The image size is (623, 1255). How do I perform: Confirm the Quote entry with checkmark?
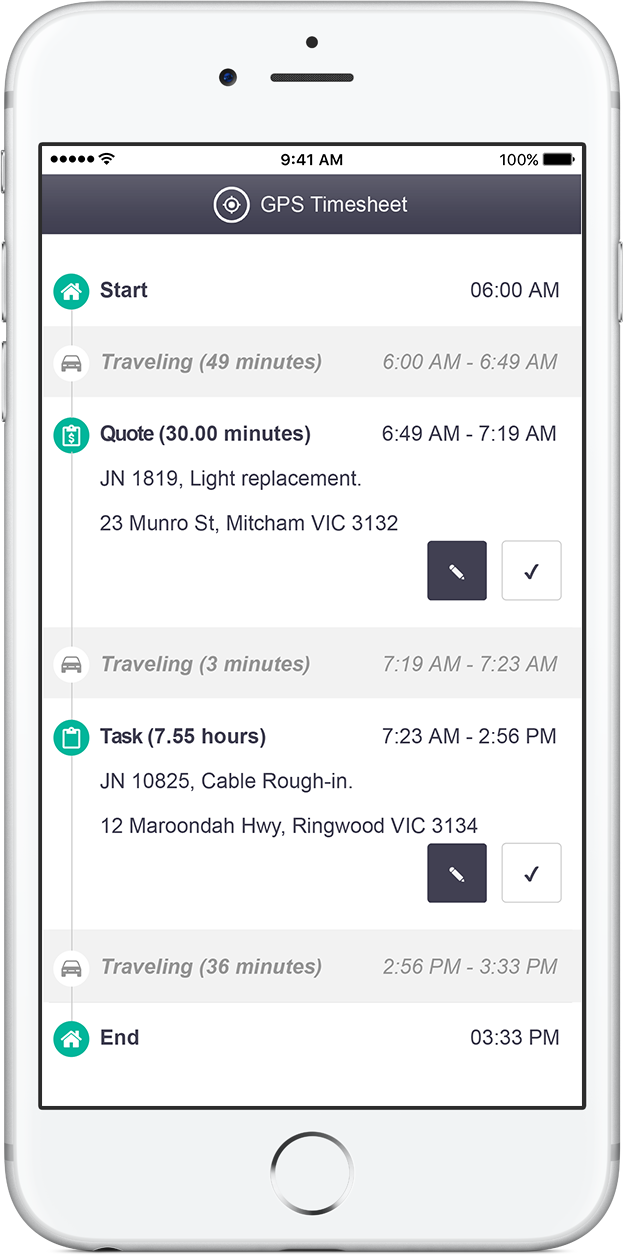pyautogui.click(x=531, y=571)
